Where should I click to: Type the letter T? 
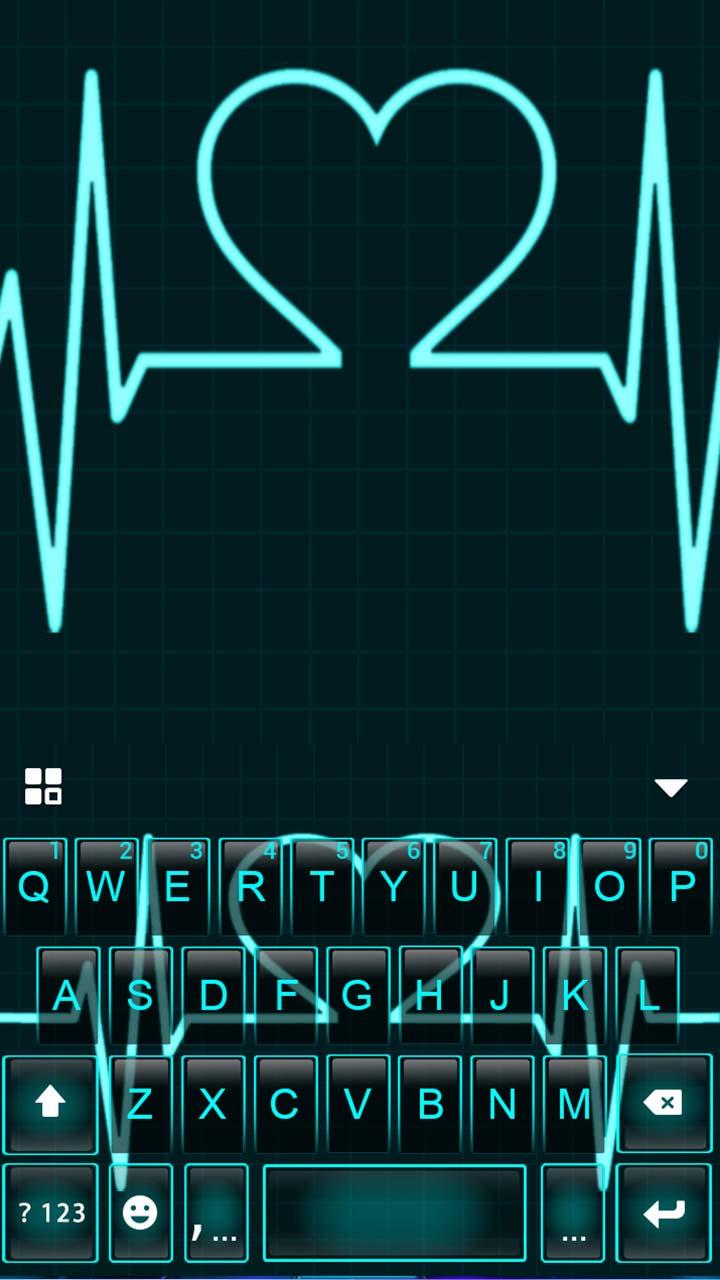322,887
